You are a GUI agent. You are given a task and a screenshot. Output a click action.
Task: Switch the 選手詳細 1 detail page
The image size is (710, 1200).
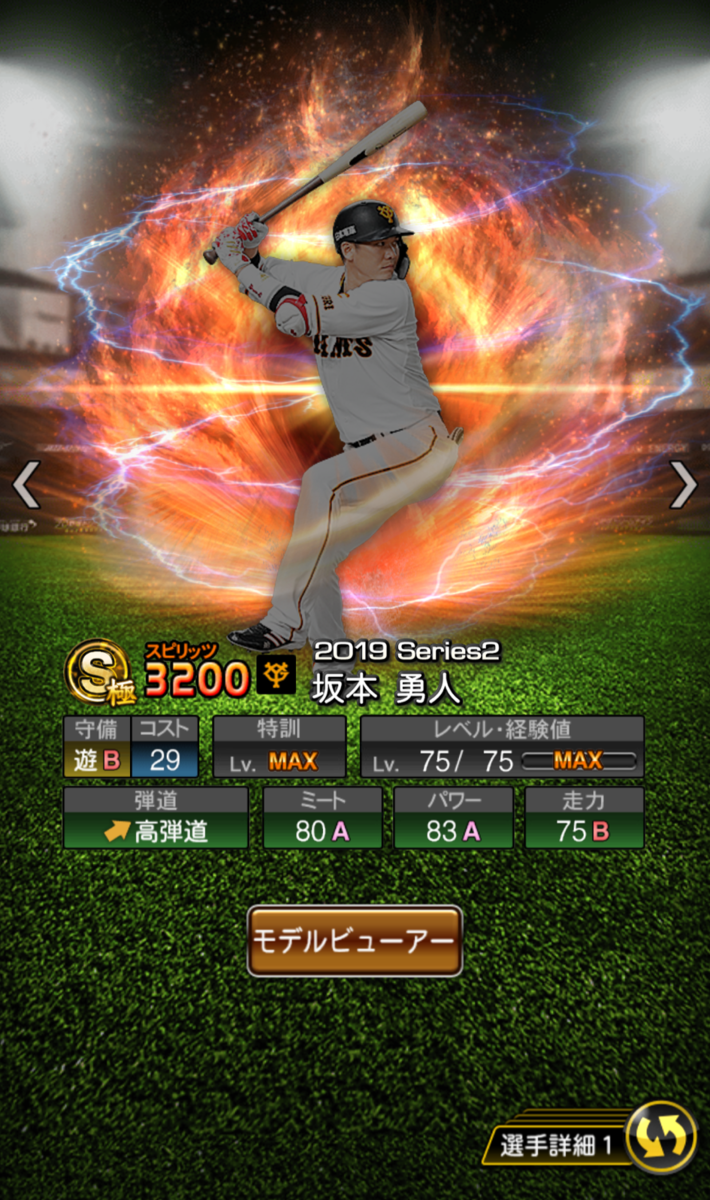(661, 1137)
